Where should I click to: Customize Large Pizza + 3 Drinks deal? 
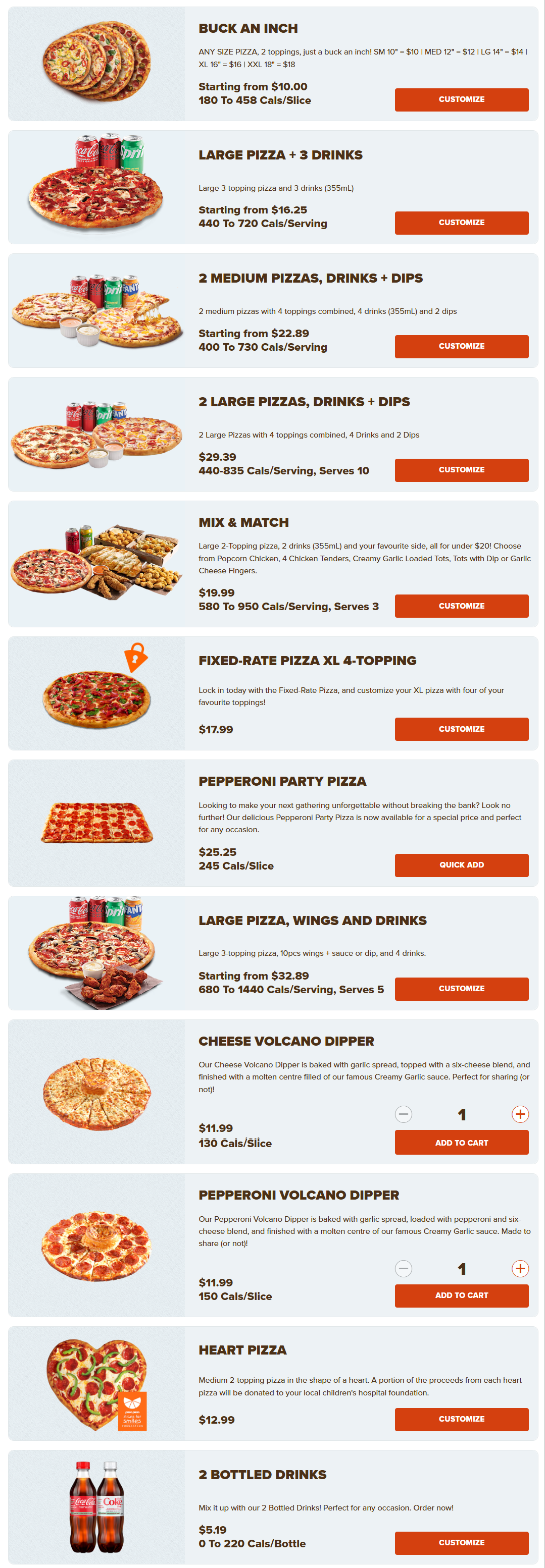click(x=462, y=223)
